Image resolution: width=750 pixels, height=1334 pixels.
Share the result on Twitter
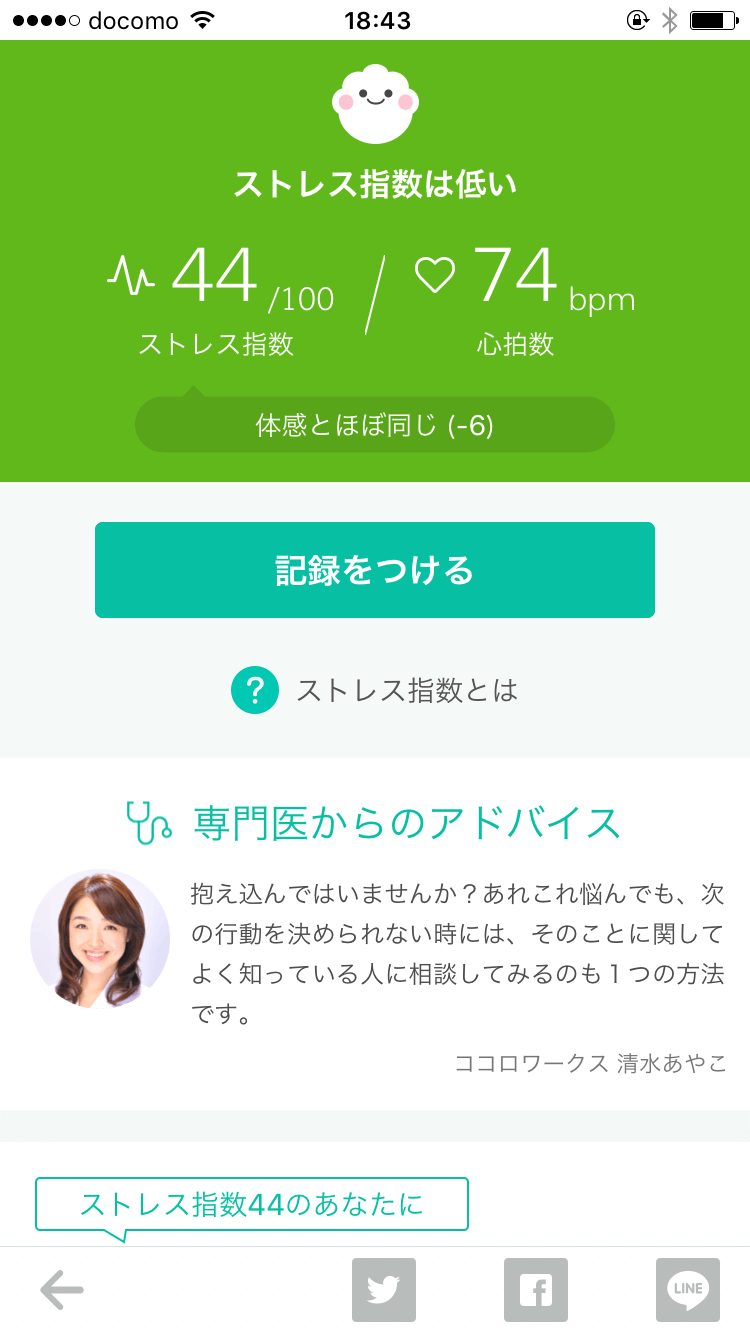[384, 1290]
